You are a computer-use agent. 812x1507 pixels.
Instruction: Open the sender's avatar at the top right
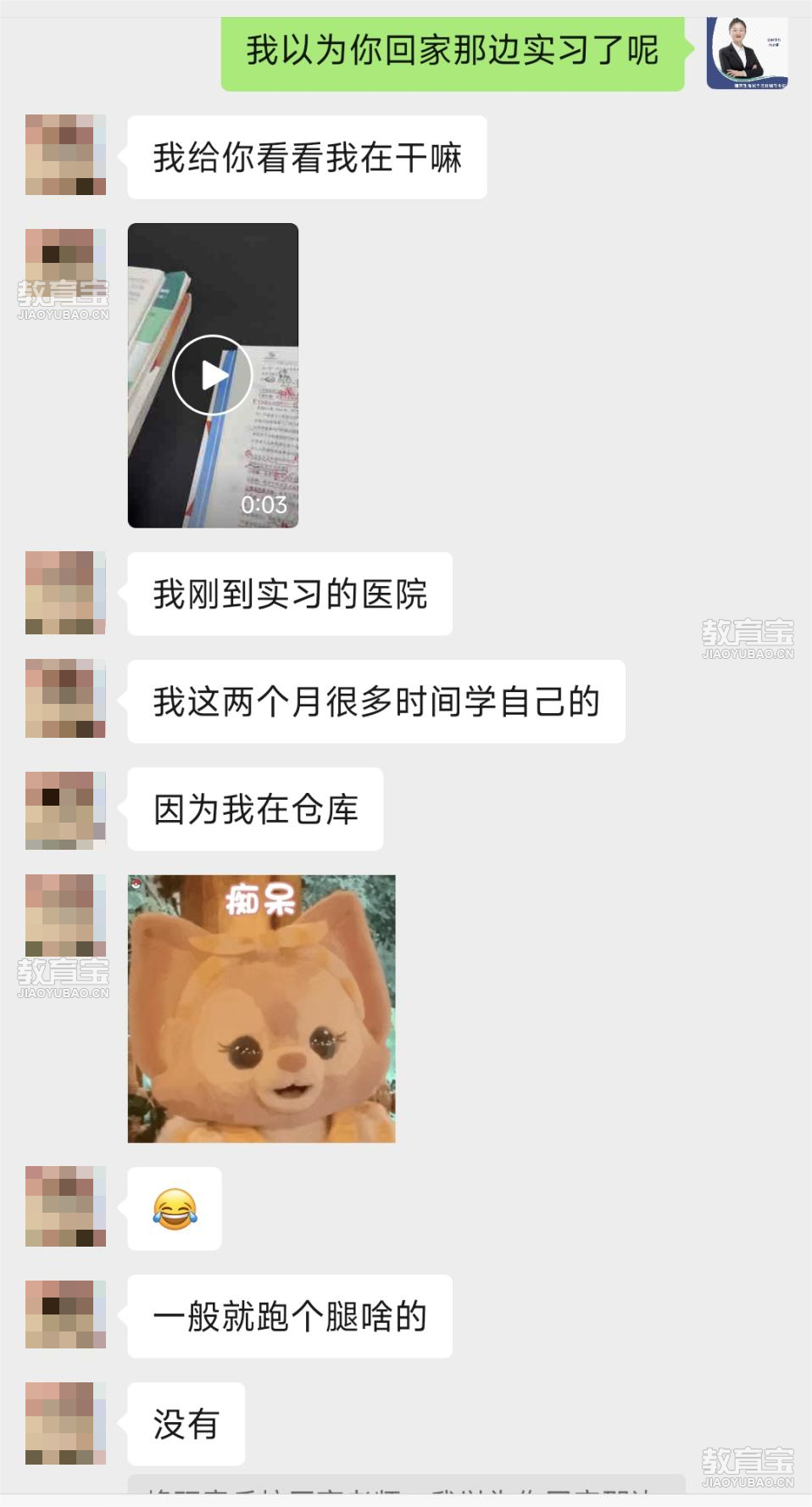747,53
